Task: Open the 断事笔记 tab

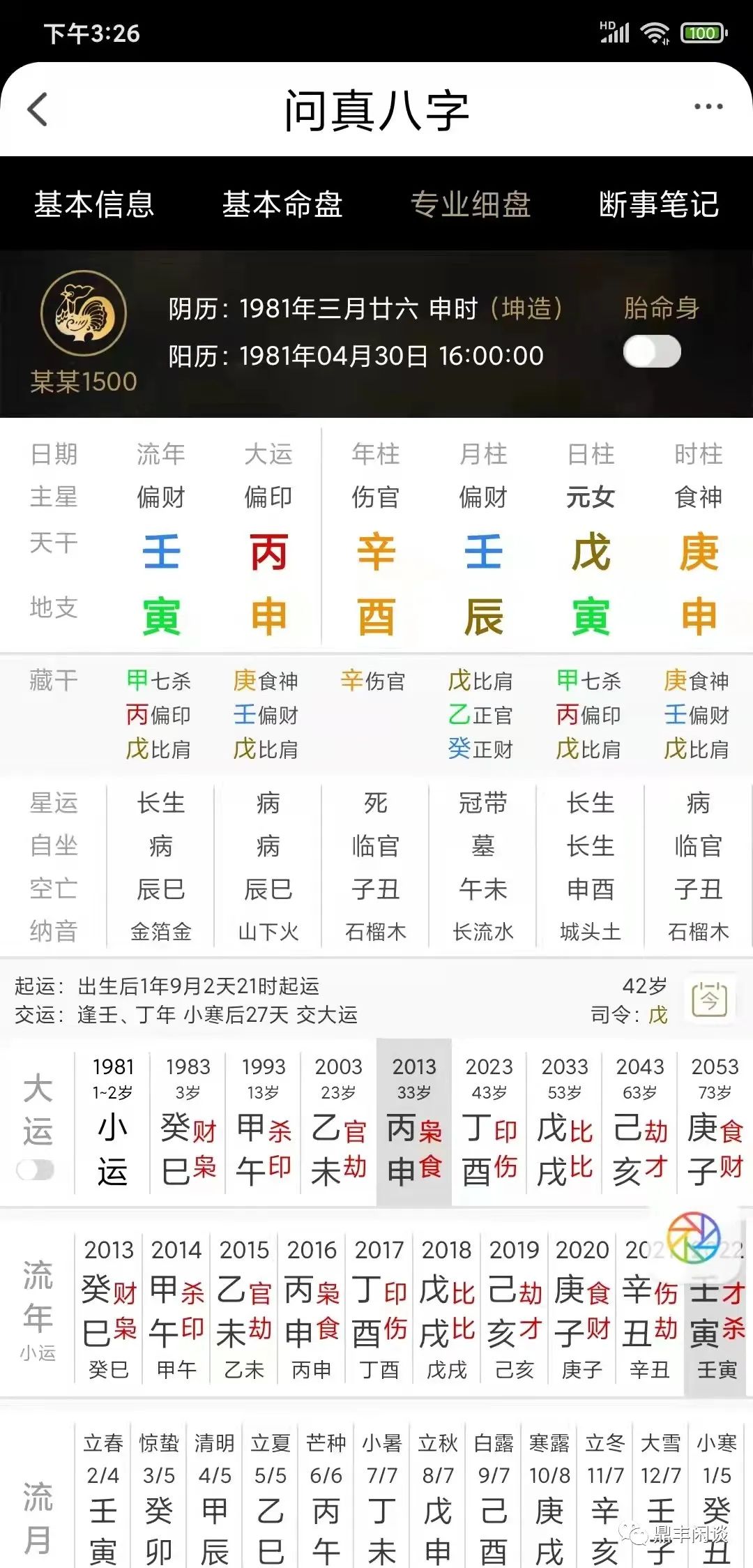Action: point(659,204)
